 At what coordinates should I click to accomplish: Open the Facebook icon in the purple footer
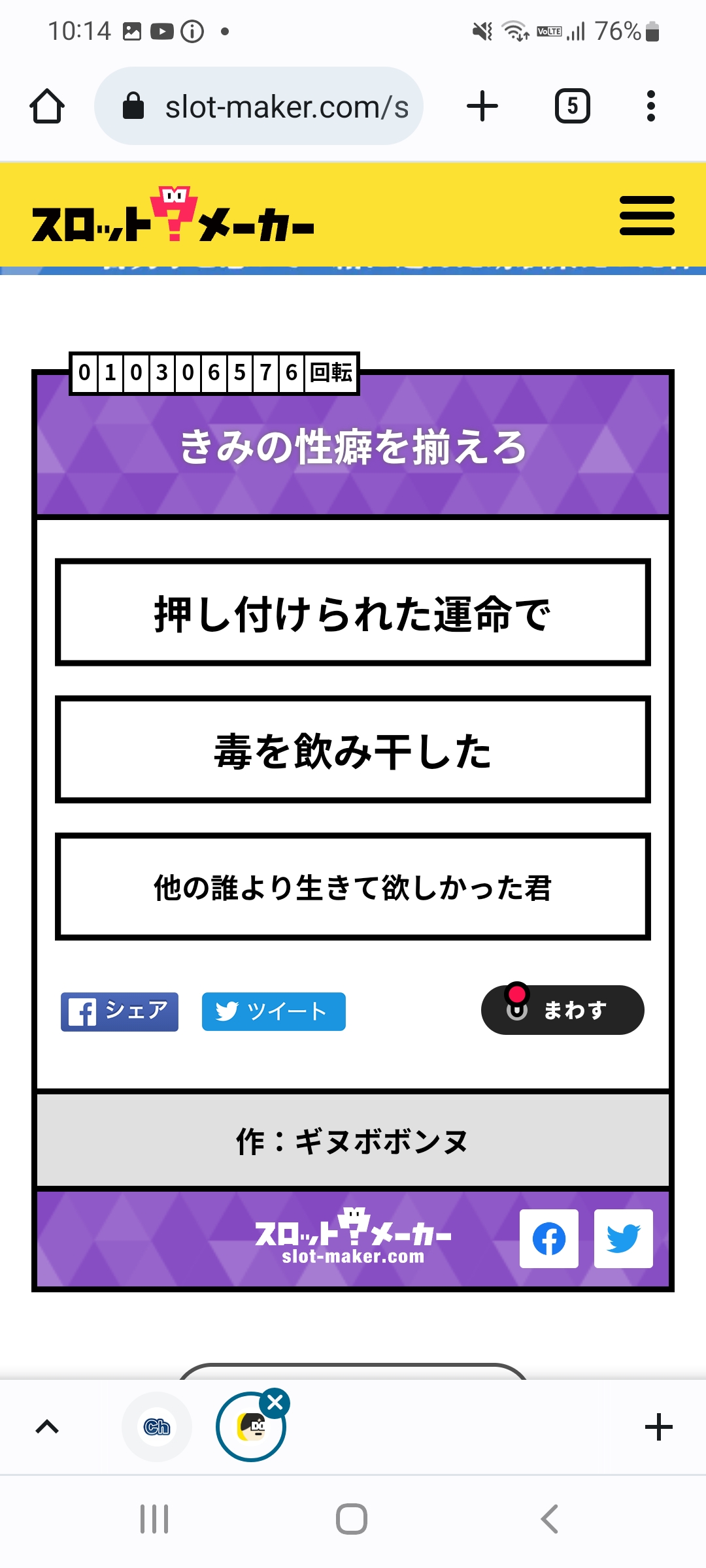coord(548,1238)
